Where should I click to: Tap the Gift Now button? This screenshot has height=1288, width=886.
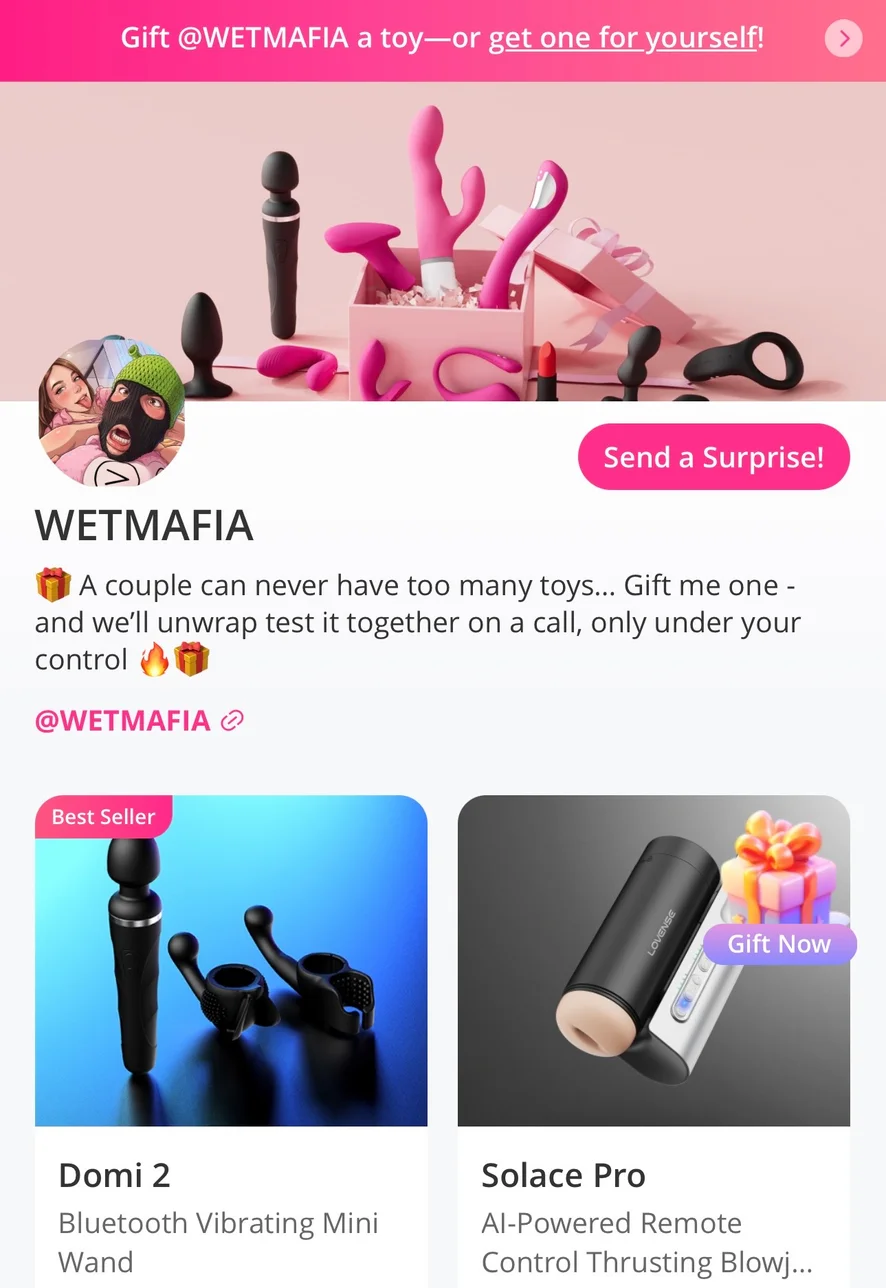[779, 944]
